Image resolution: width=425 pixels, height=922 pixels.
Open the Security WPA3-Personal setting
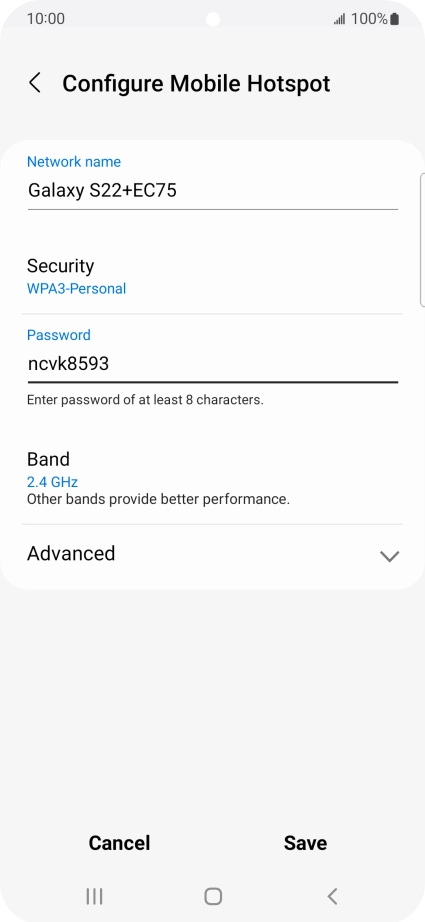[212, 276]
